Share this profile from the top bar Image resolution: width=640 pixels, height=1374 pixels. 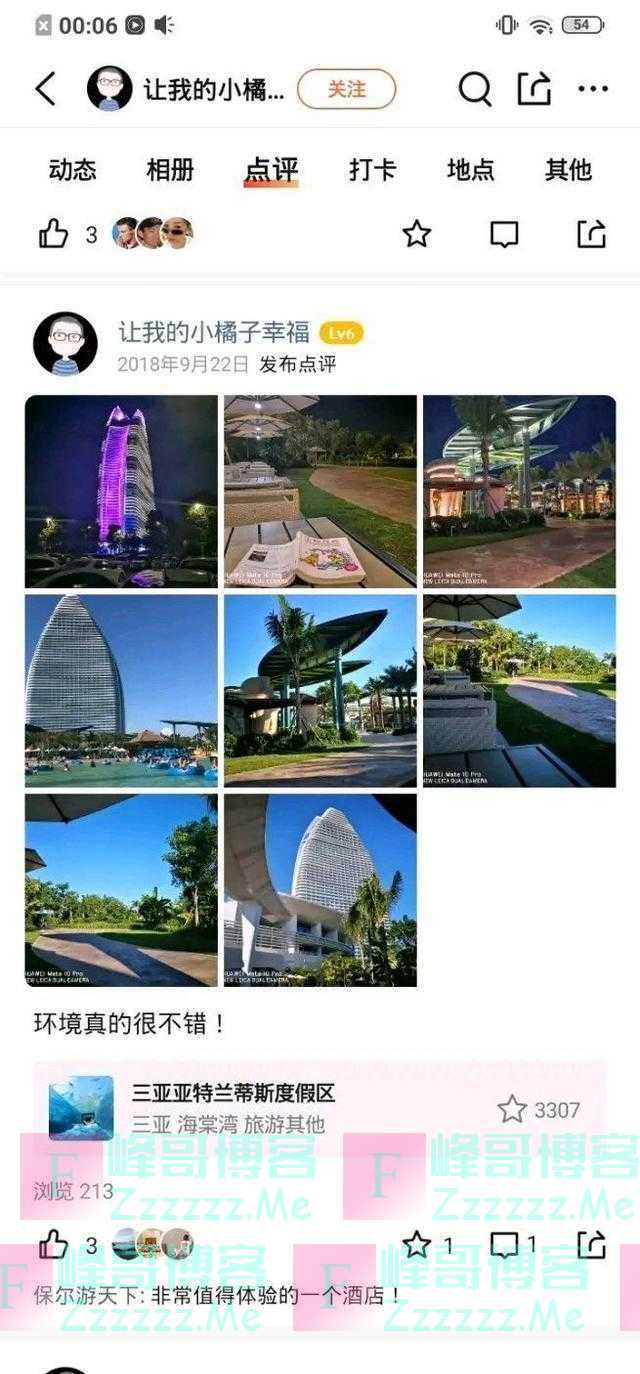(x=534, y=89)
